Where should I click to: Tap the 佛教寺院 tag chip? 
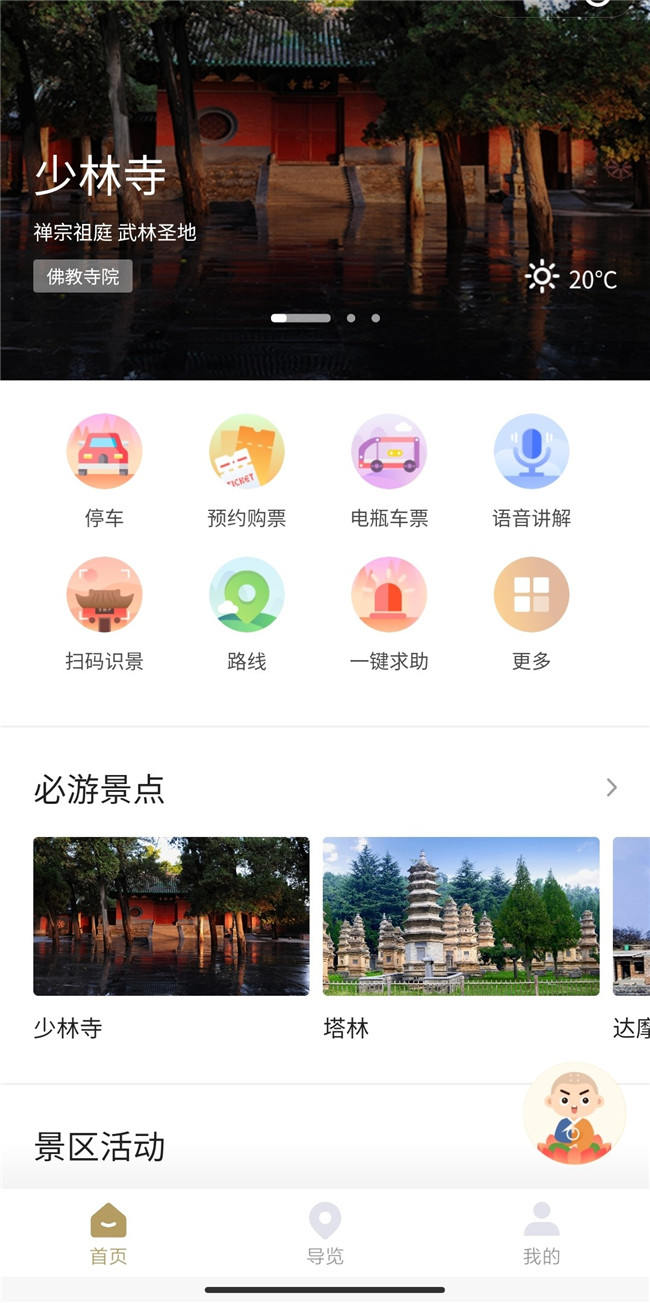coord(83,276)
